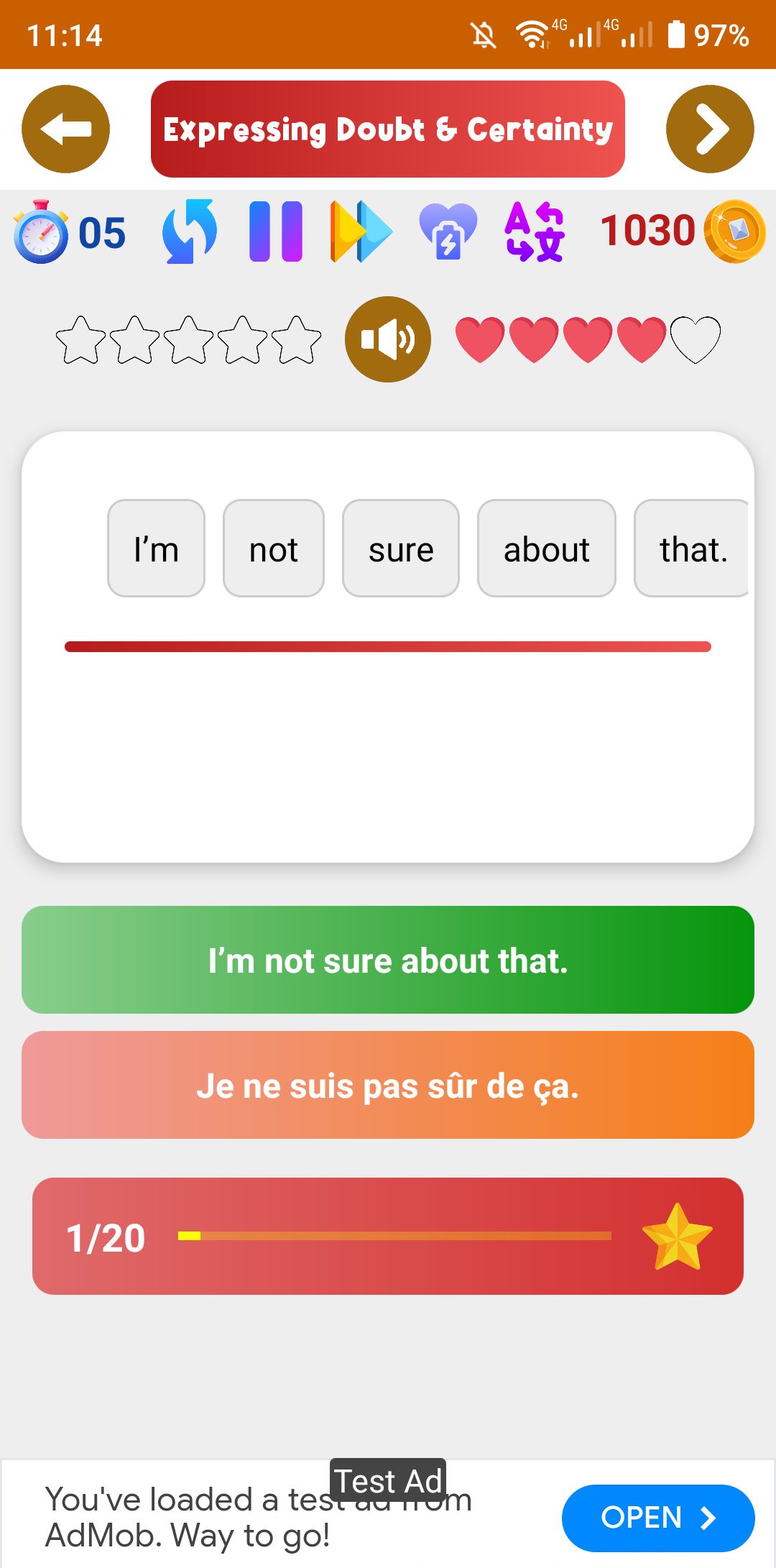
Task: Select the word "sure"
Action: 401,549
